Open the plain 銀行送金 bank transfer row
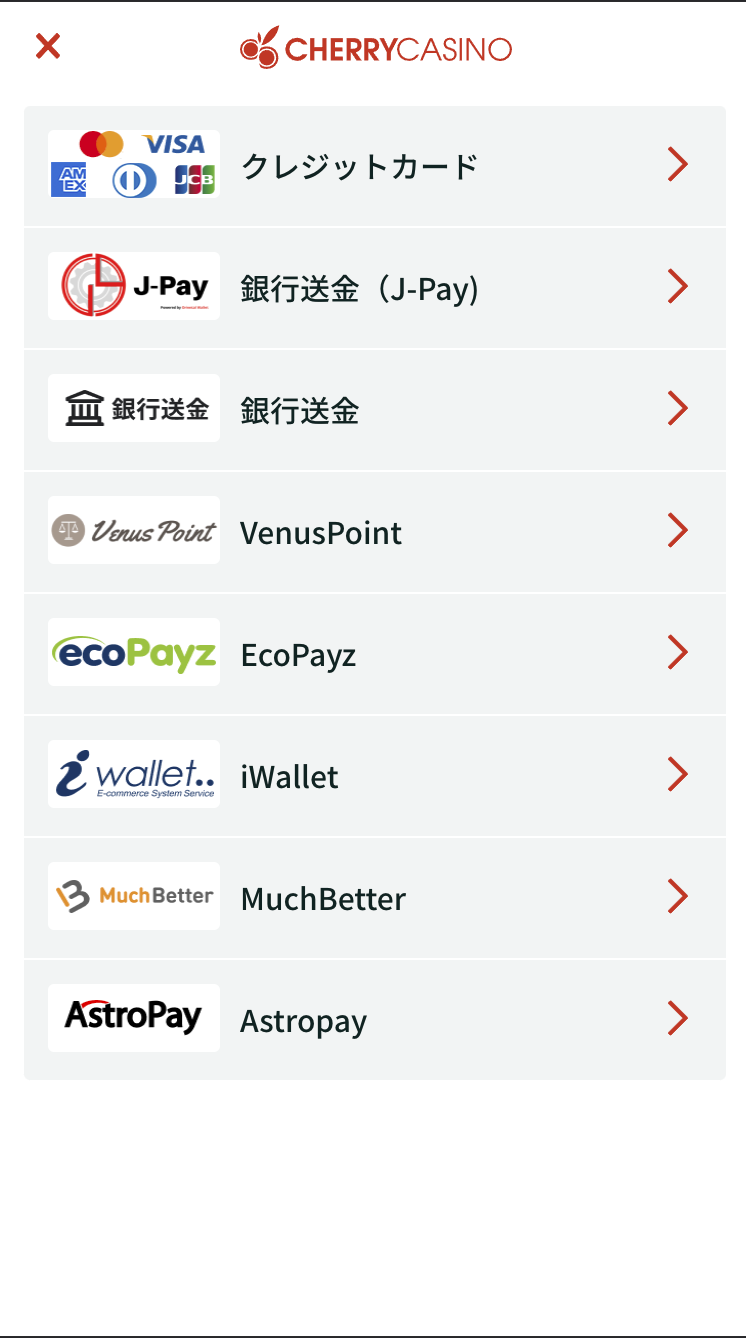The height and width of the screenshot is (1338, 746). [374, 410]
